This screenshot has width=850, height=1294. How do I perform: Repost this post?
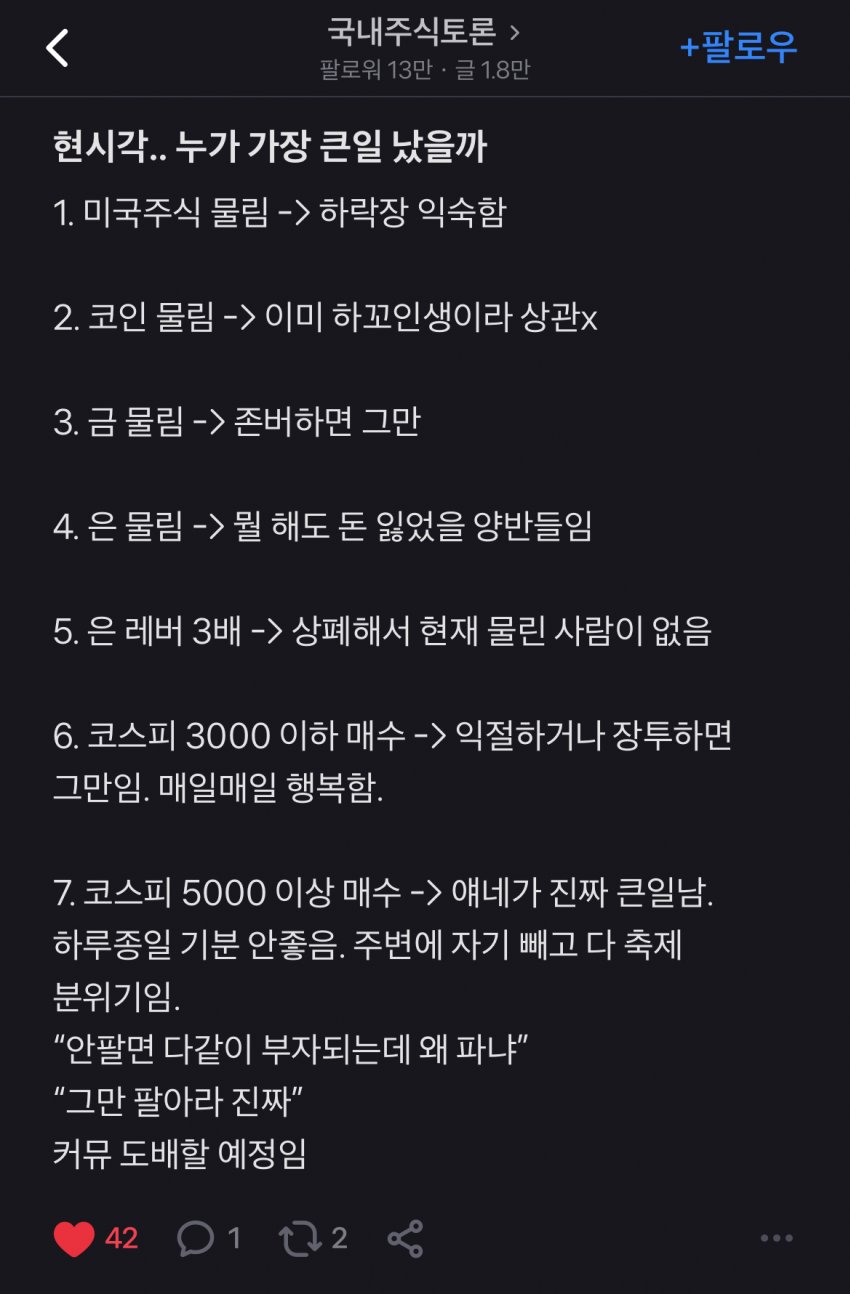(x=299, y=1239)
